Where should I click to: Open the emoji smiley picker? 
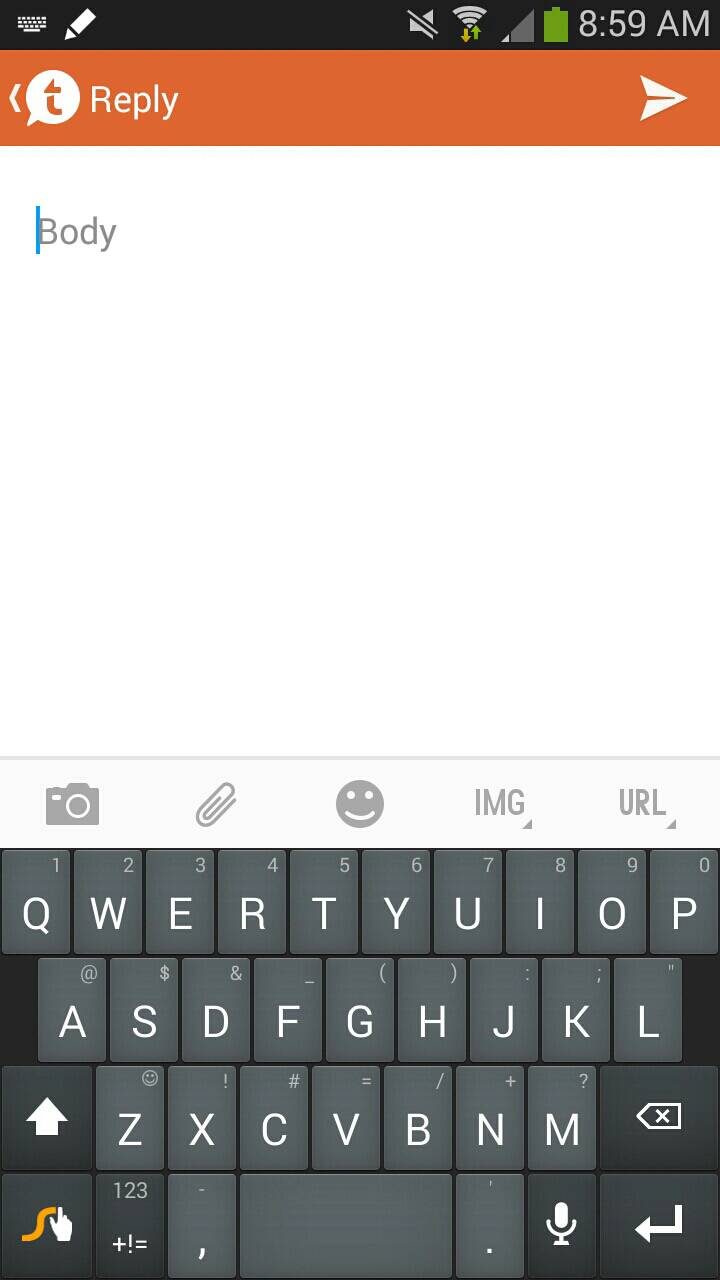[360, 804]
